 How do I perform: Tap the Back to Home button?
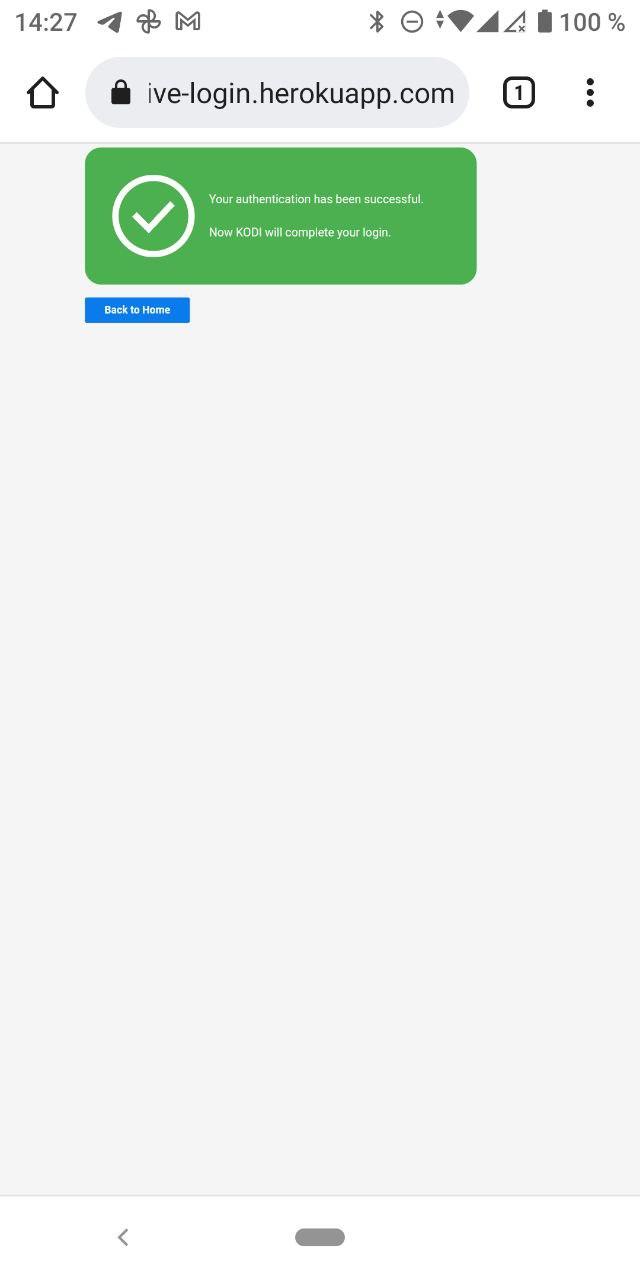click(137, 310)
